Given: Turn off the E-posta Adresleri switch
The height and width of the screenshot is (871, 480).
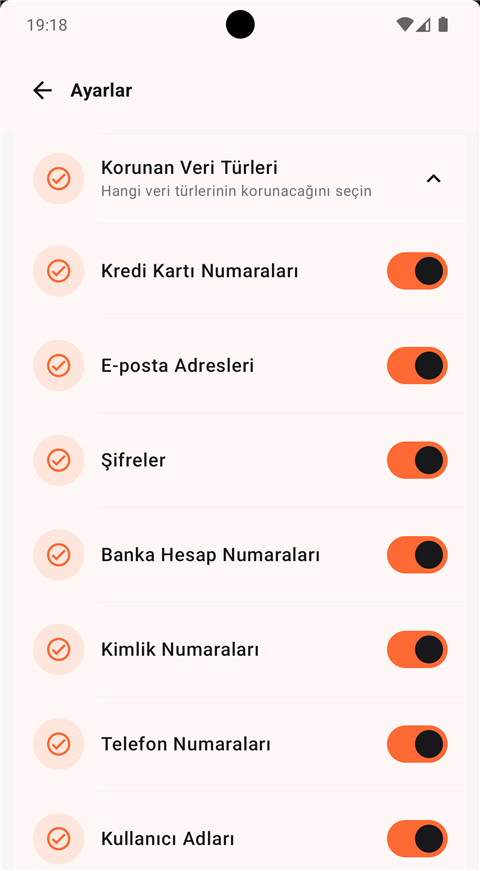Looking at the screenshot, I should pos(417,366).
